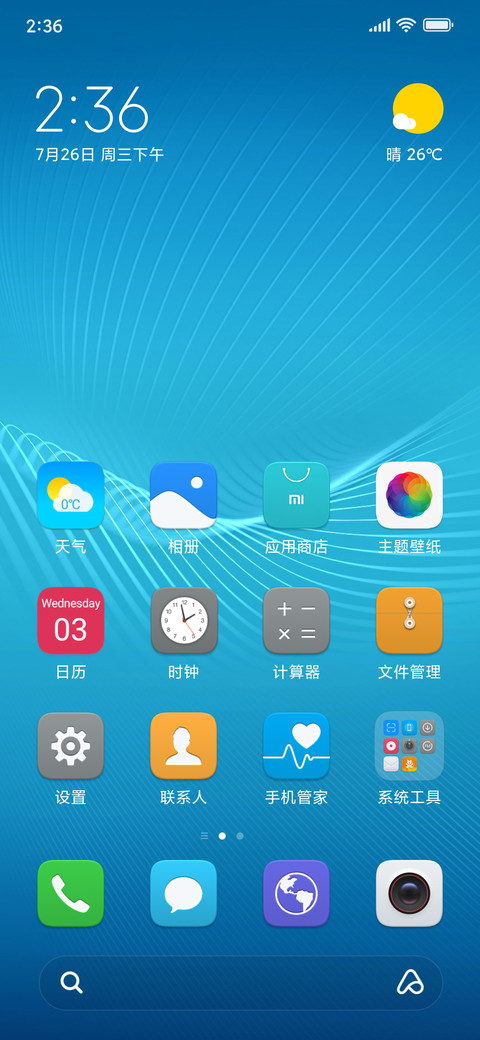
Task: Open the phone dialer in the dock
Action: 70,893
